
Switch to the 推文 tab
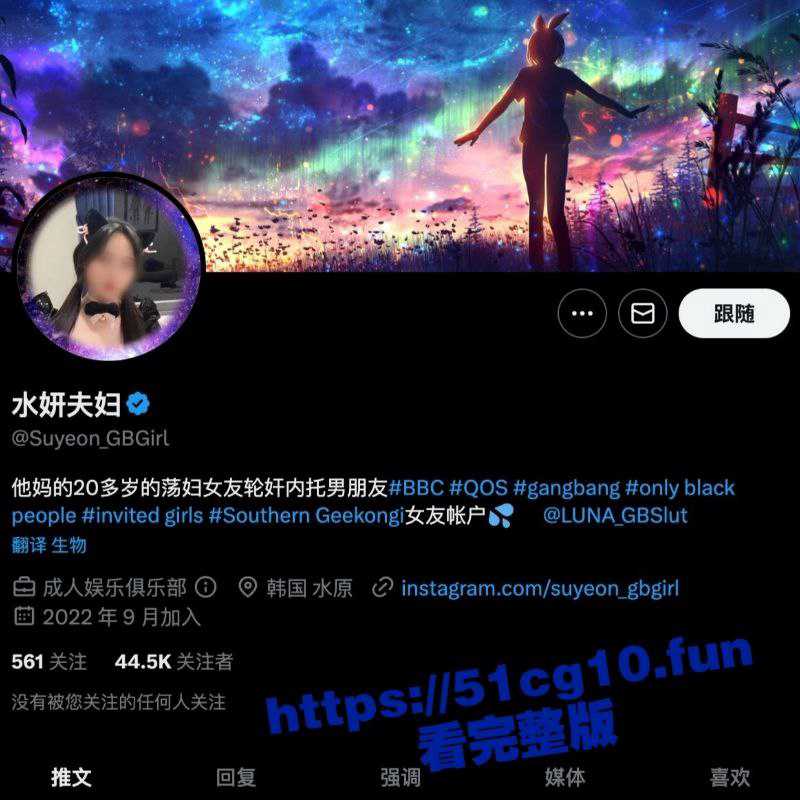71,778
